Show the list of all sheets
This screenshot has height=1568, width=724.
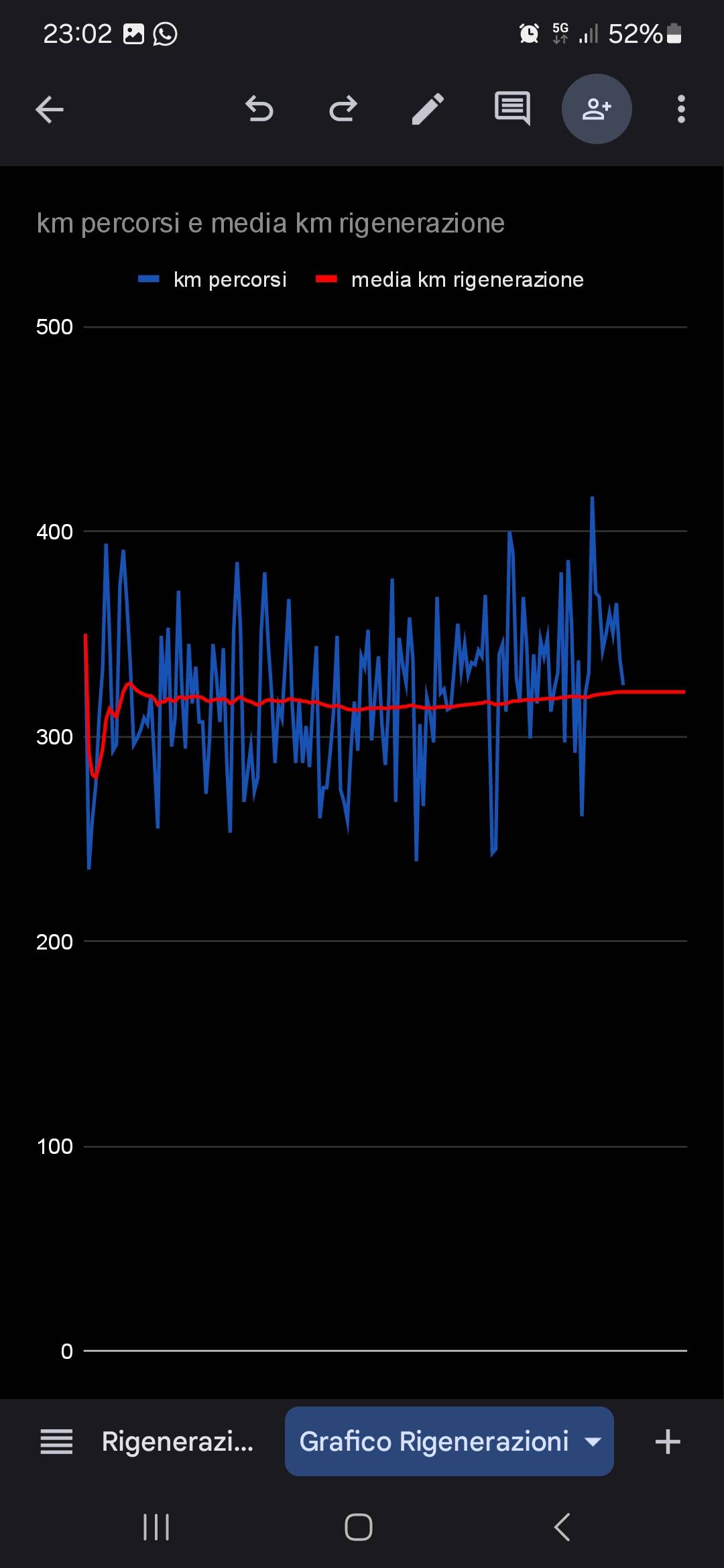57,1441
